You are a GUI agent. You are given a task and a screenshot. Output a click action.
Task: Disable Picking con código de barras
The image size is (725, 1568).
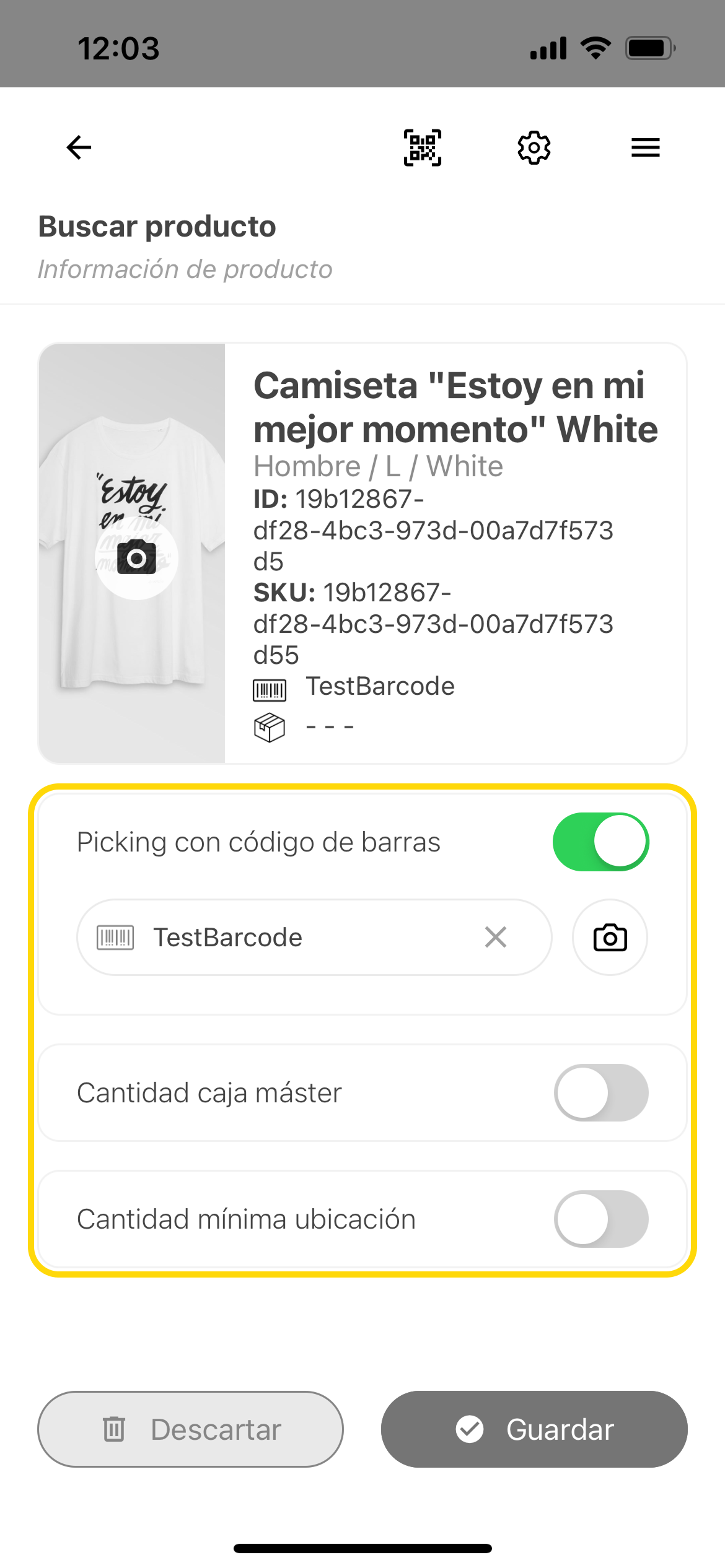(600, 841)
